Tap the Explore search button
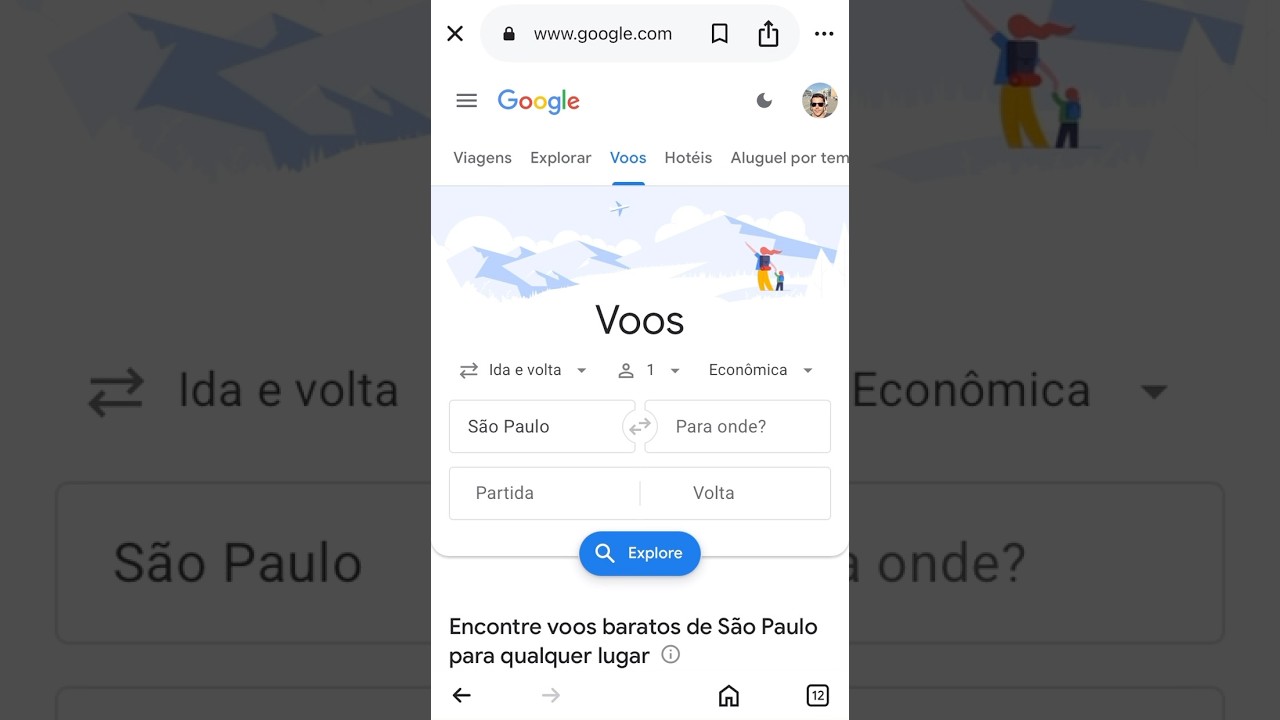Viewport: 1280px width, 720px height. tap(640, 553)
